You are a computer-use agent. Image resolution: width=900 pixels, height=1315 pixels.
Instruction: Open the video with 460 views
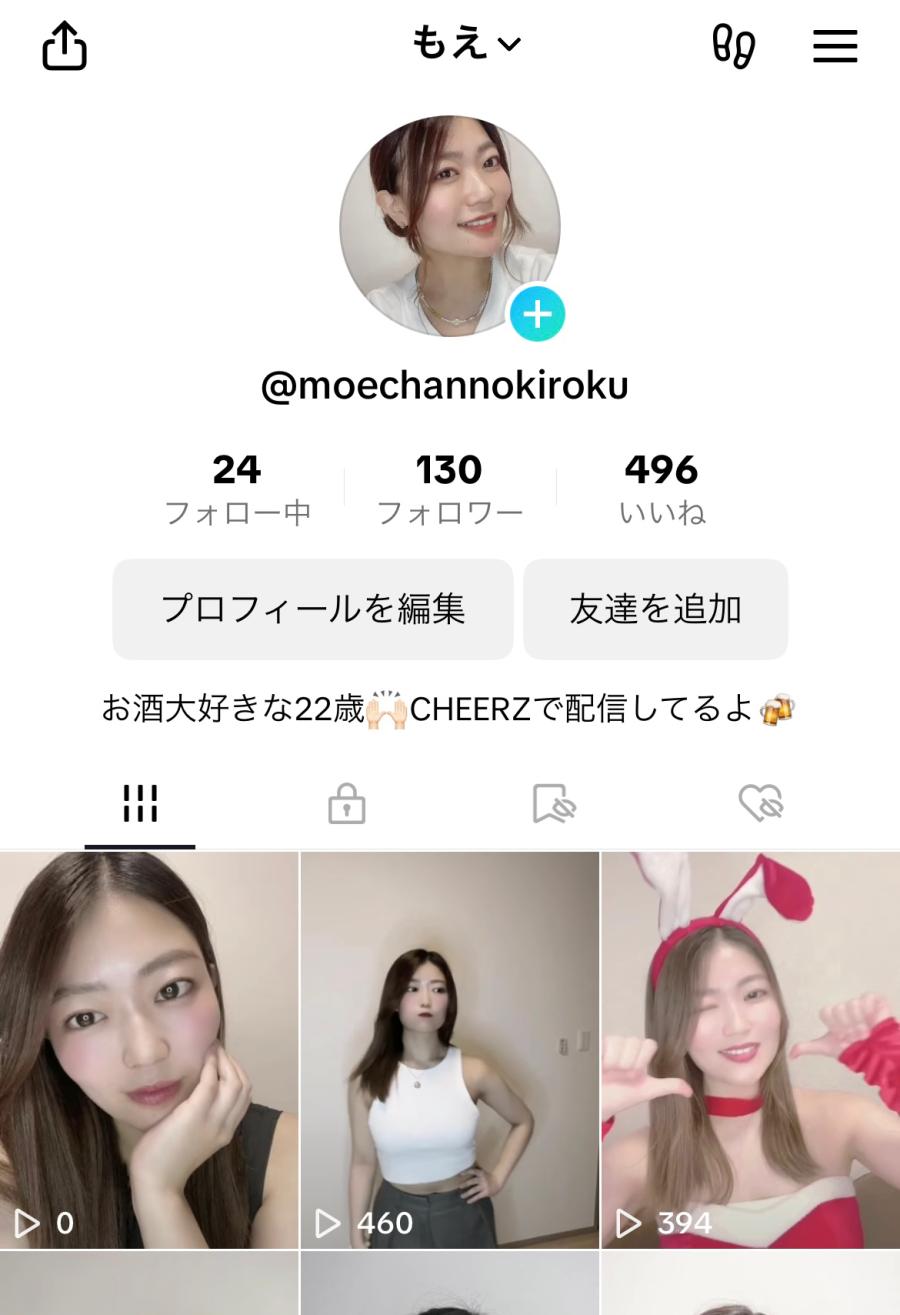click(450, 1050)
